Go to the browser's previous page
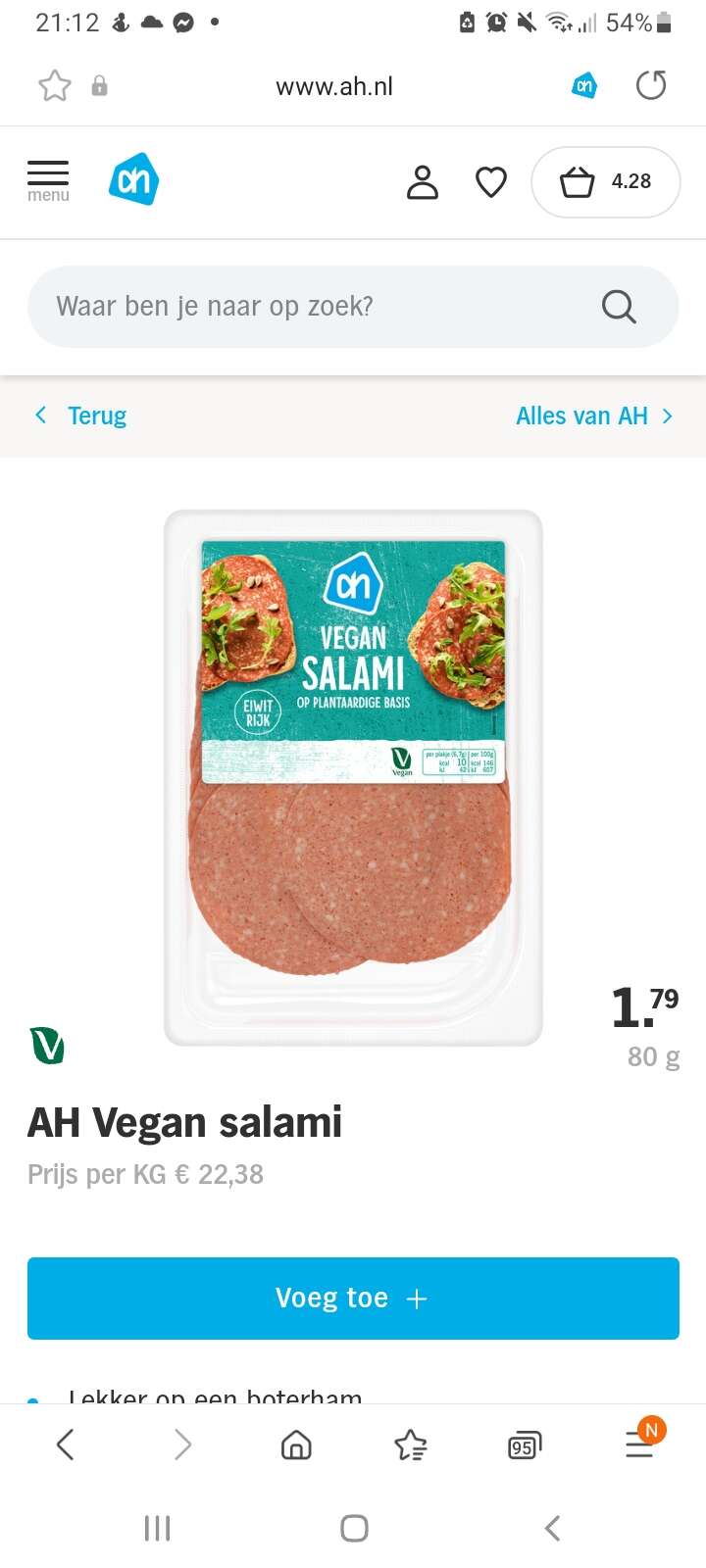The height and width of the screenshot is (1568, 706). pyautogui.click(x=66, y=1445)
